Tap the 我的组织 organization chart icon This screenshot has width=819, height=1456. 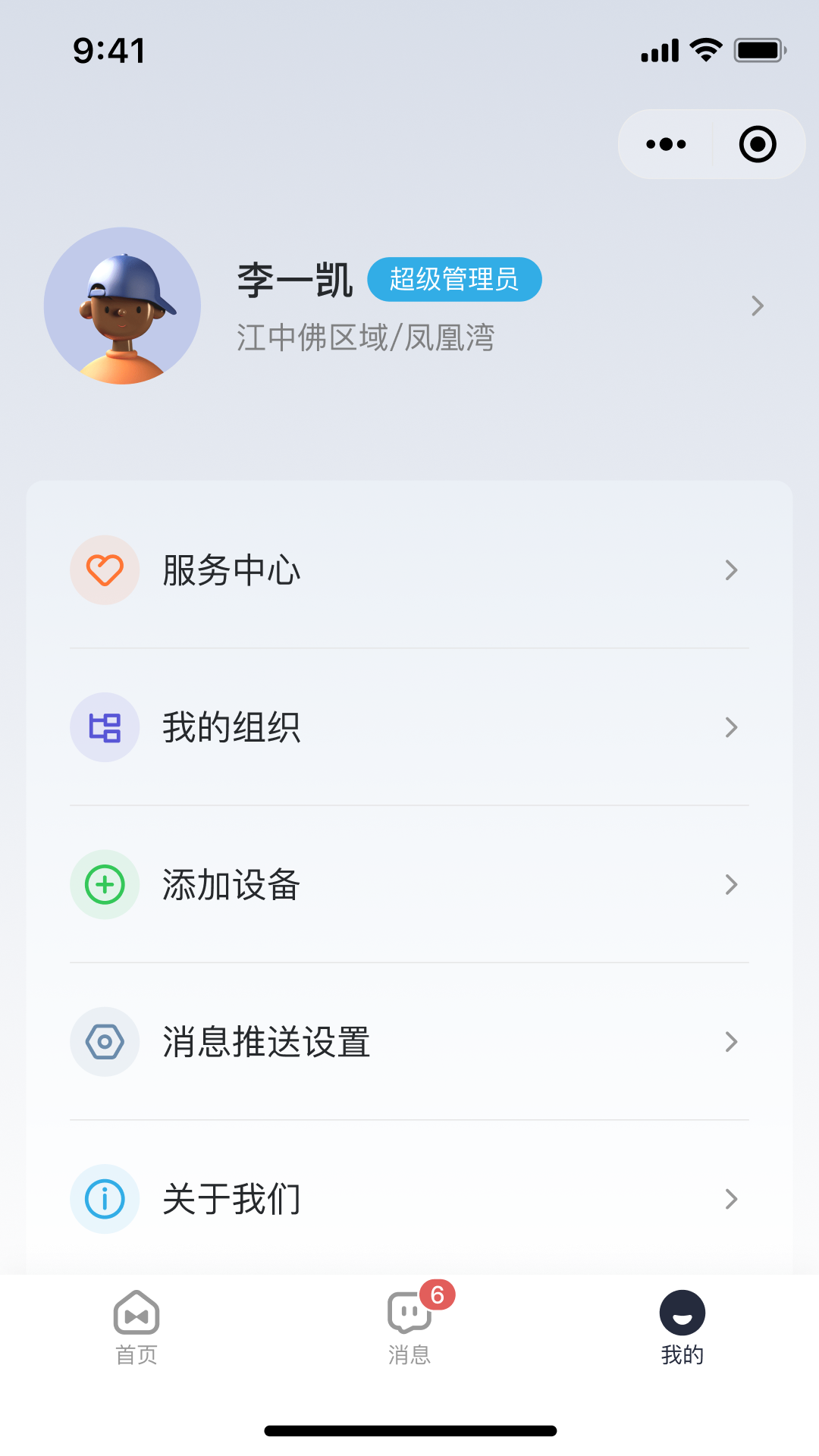(x=105, y=726)
